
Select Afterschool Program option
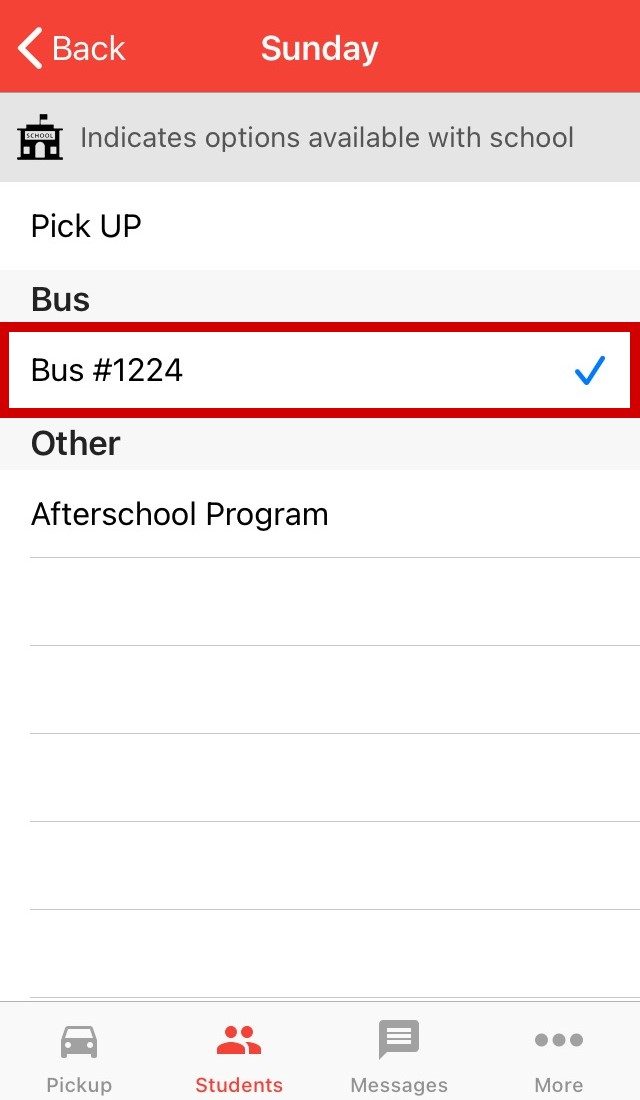[320, 515]
